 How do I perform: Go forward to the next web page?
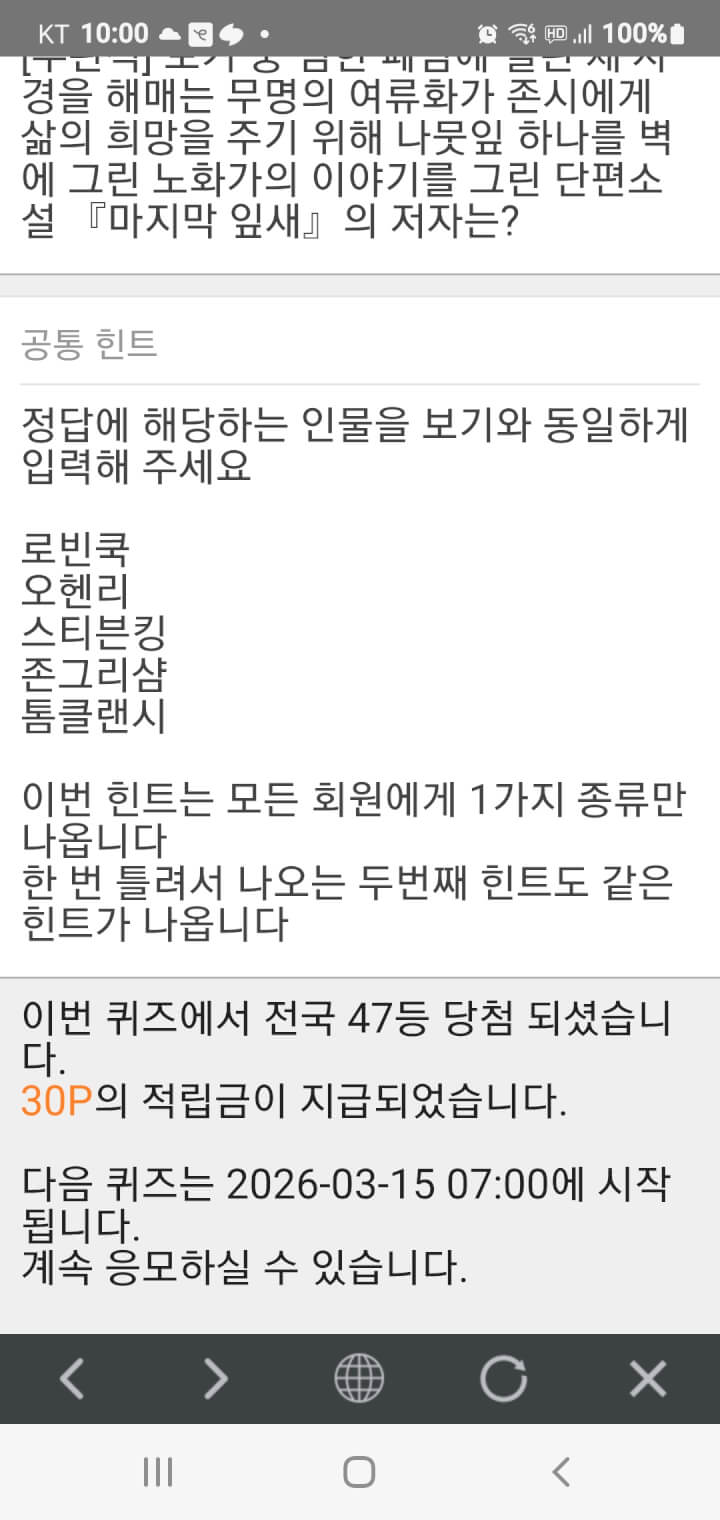(215, 1380)
